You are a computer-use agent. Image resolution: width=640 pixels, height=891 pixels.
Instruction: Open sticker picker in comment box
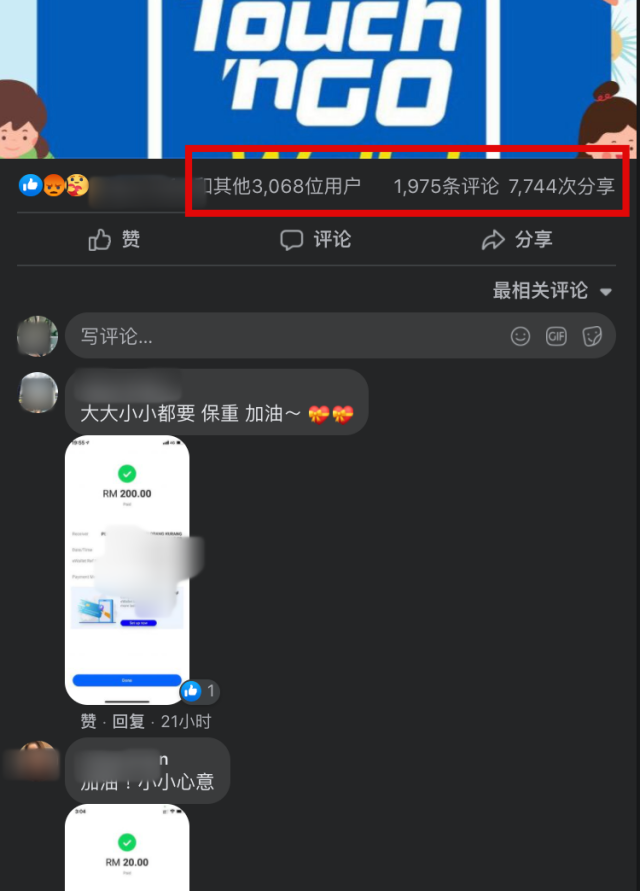coord(592,337)
